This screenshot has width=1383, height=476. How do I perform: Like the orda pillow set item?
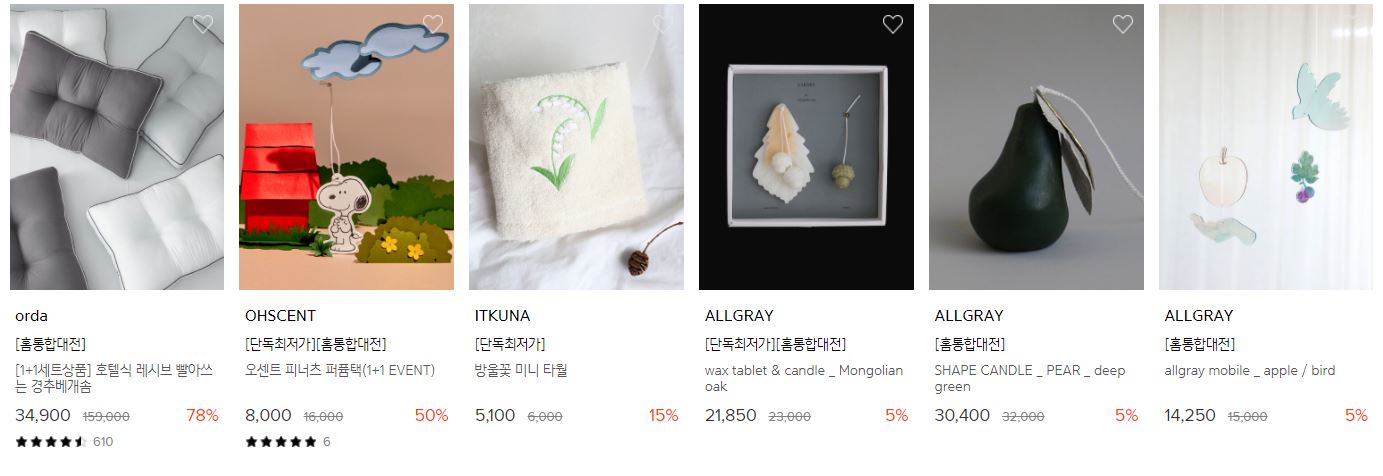click(x=203, y=24)
